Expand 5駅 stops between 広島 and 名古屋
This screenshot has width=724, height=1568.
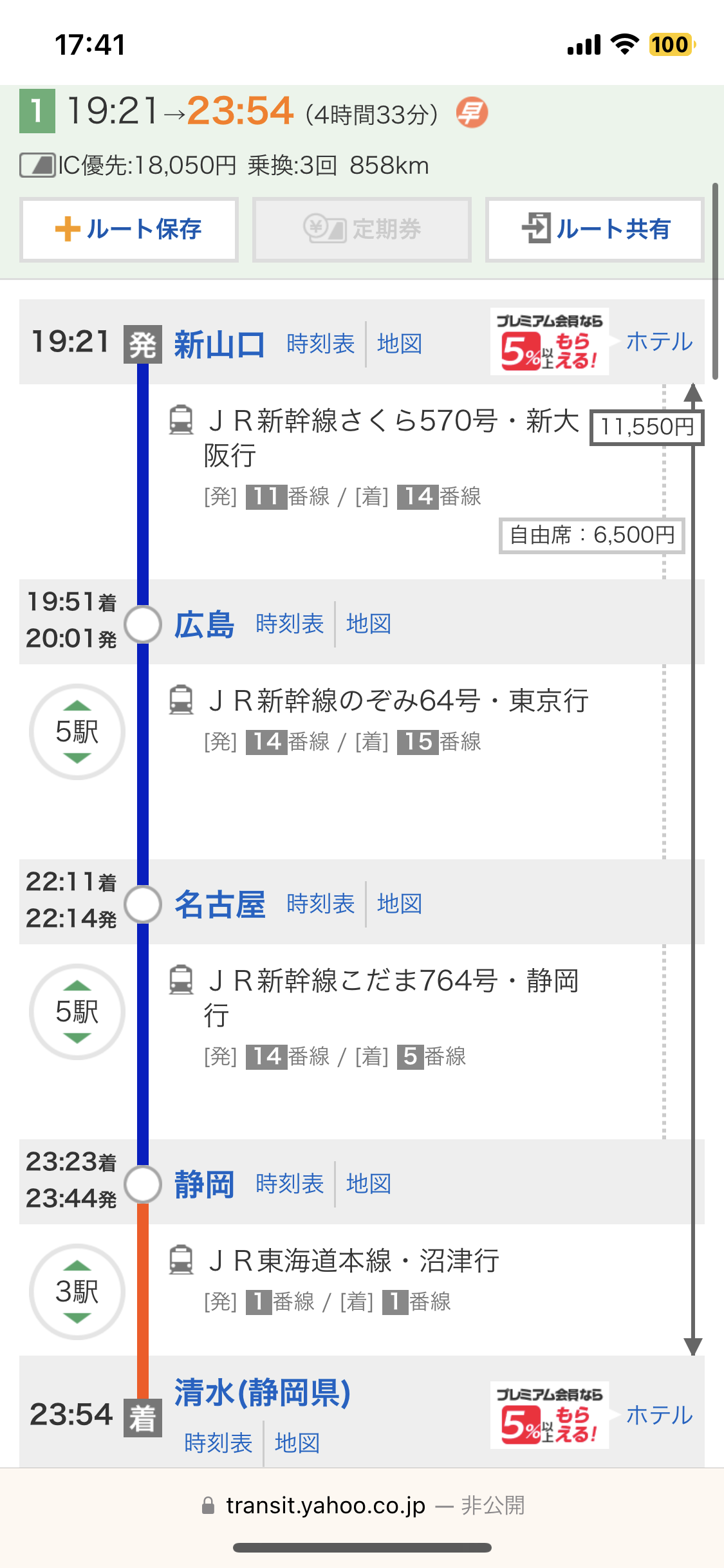tap(77, 732)
